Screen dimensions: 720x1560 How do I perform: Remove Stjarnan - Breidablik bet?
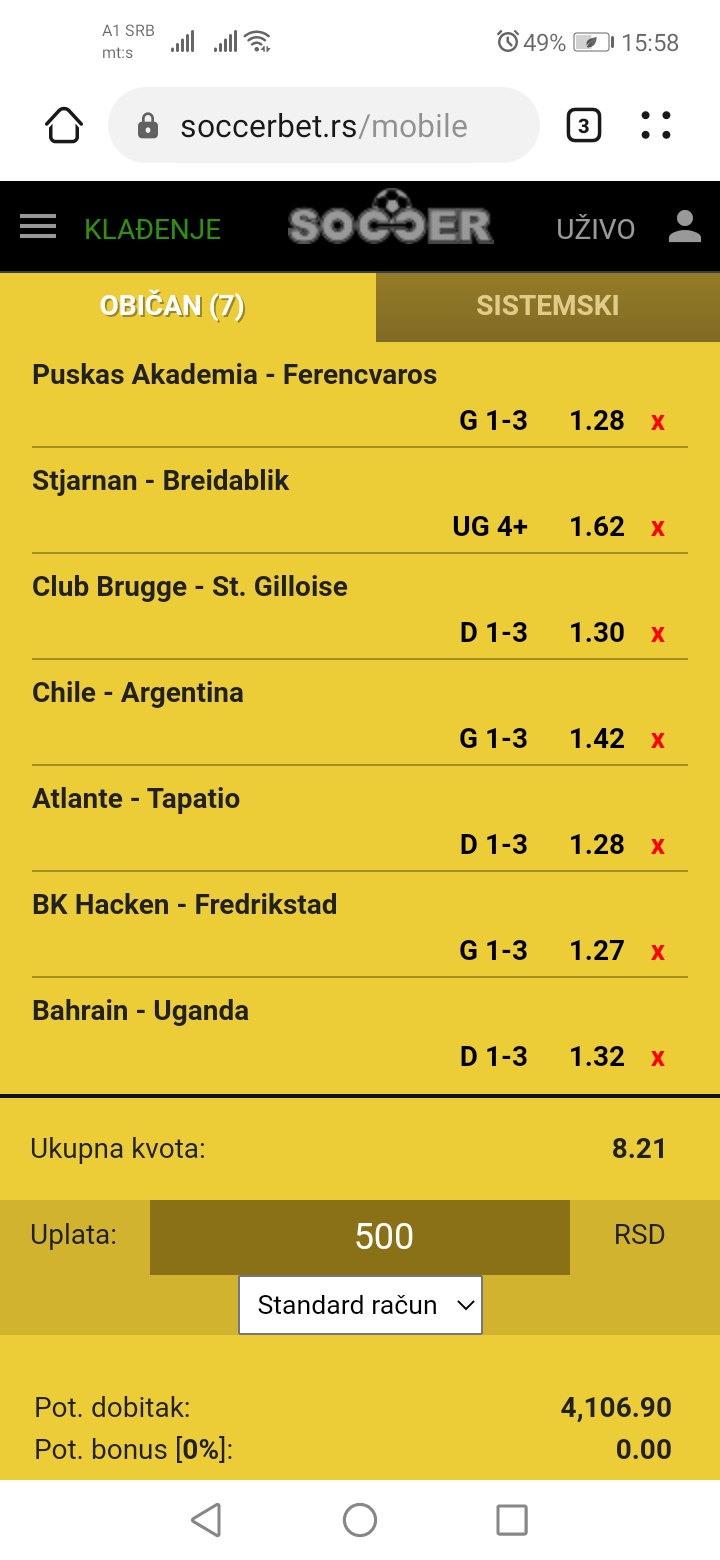click(x=658, y=528)
